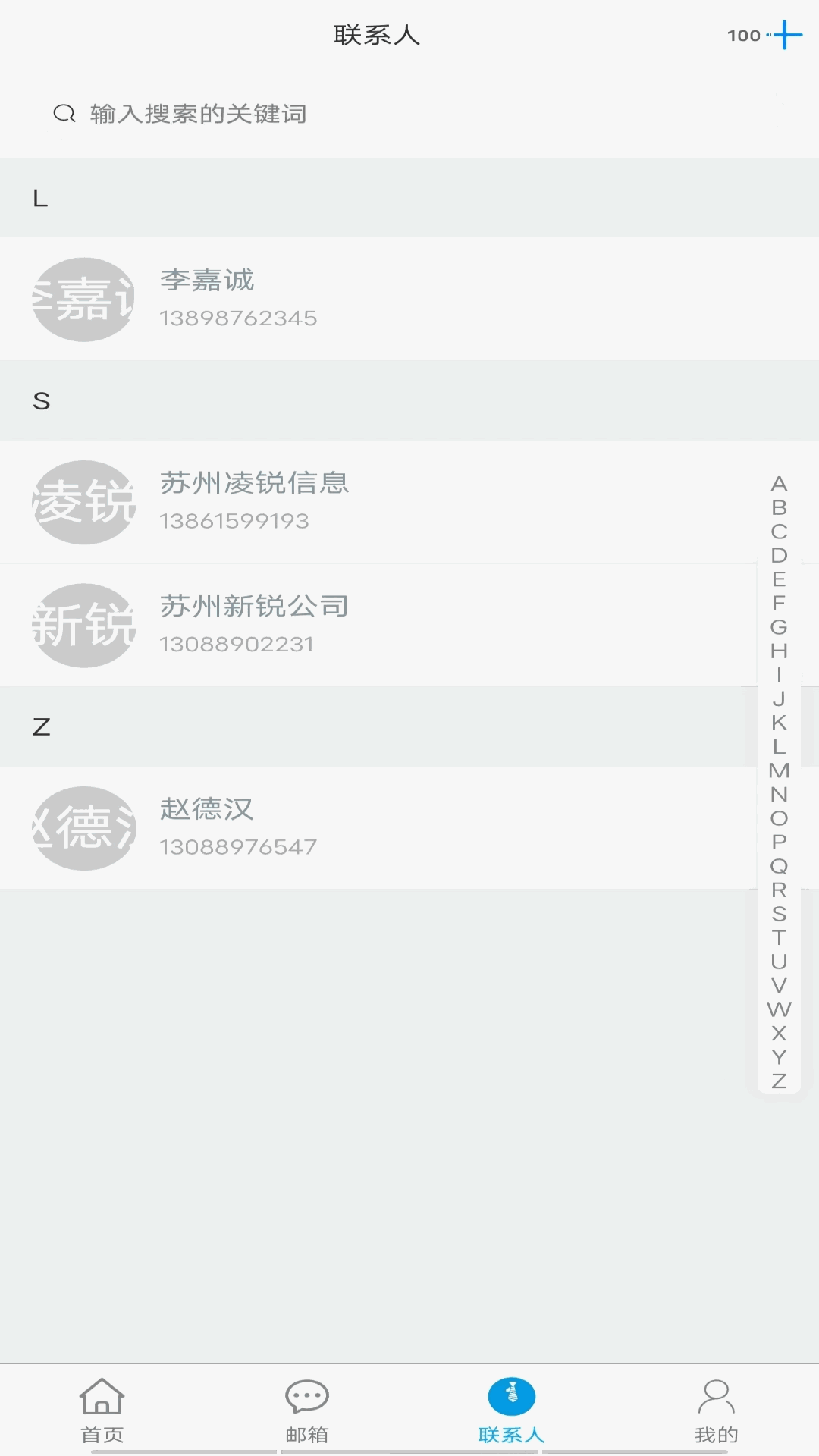Open contact 苏州新锐公司
The image size is (819, 1456).
(379, 625)
